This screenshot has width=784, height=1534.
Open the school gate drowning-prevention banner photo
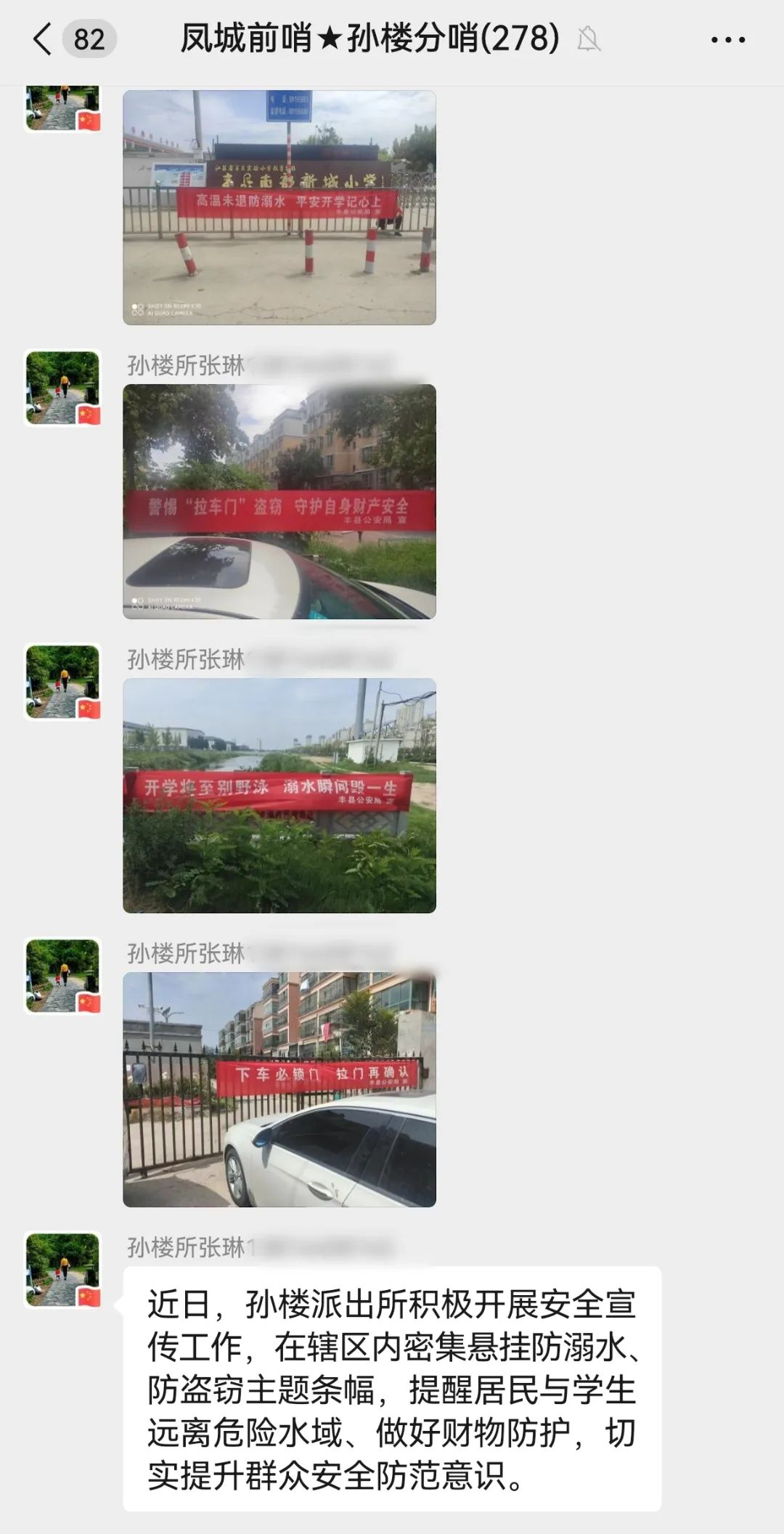279,208
